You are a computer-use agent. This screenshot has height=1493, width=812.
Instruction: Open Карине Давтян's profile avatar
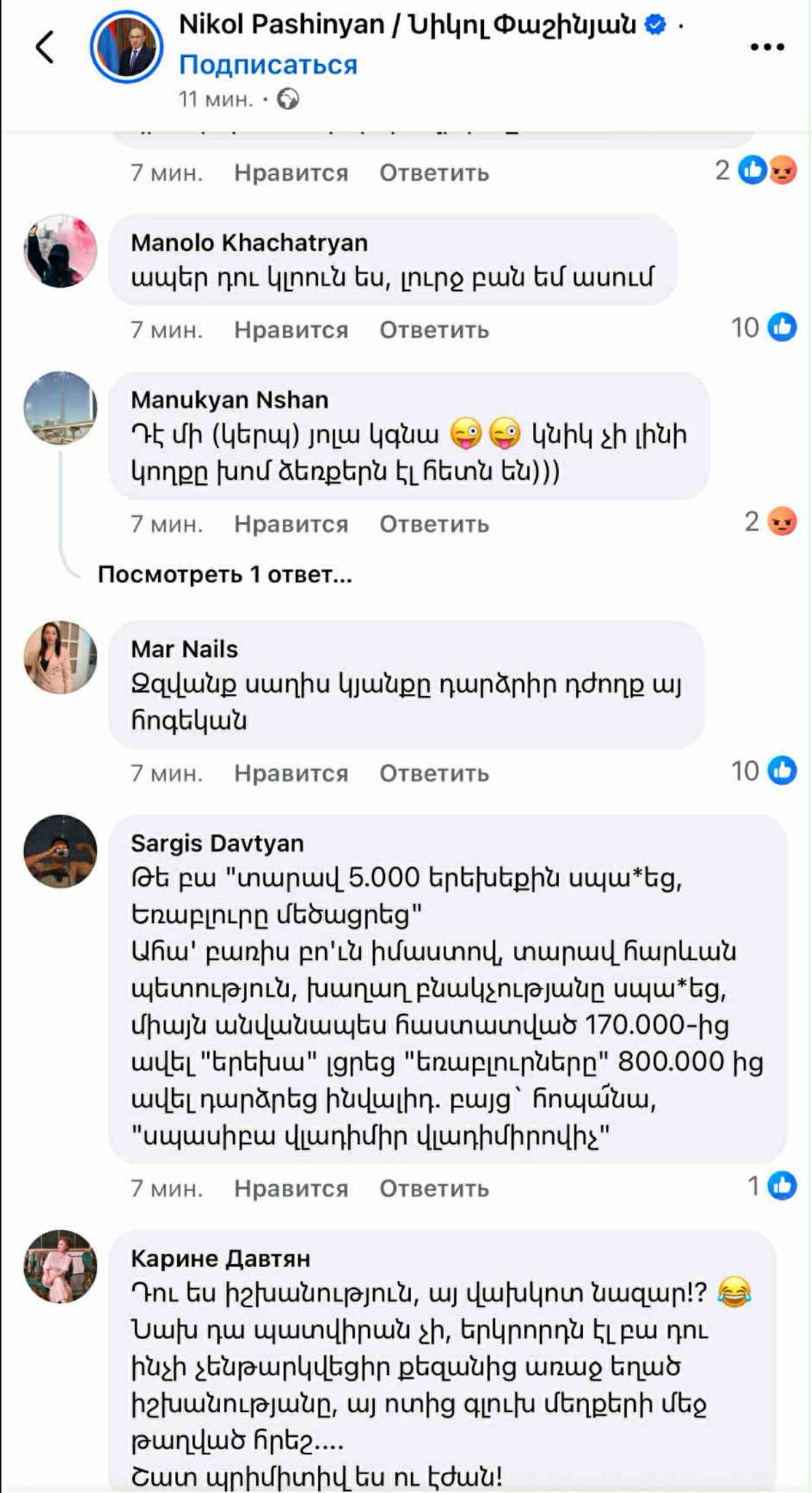pyautogui.click(x=60, y=1267)
